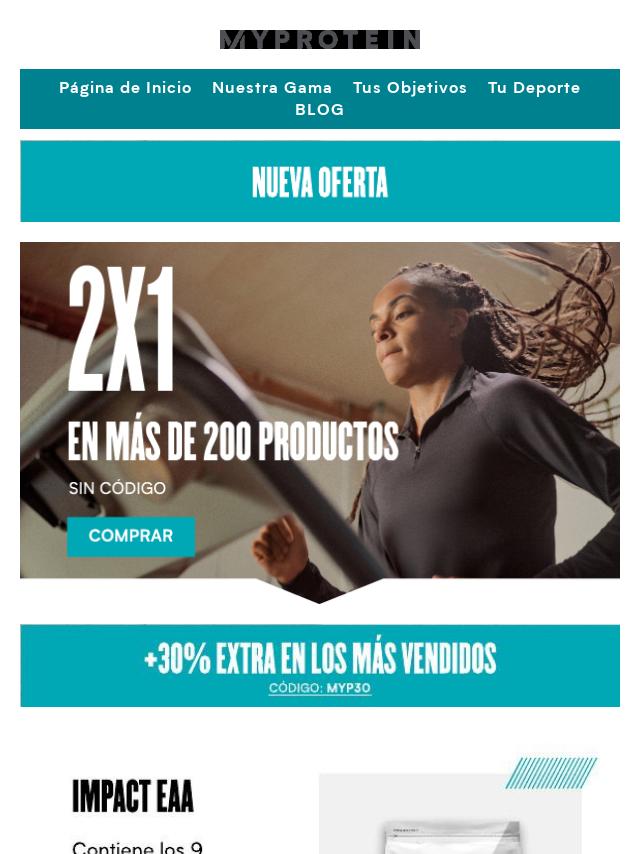Open the +30% extra más vendidos banner
The width and height of the screenshot is (640, 854).
click(320, 666)
